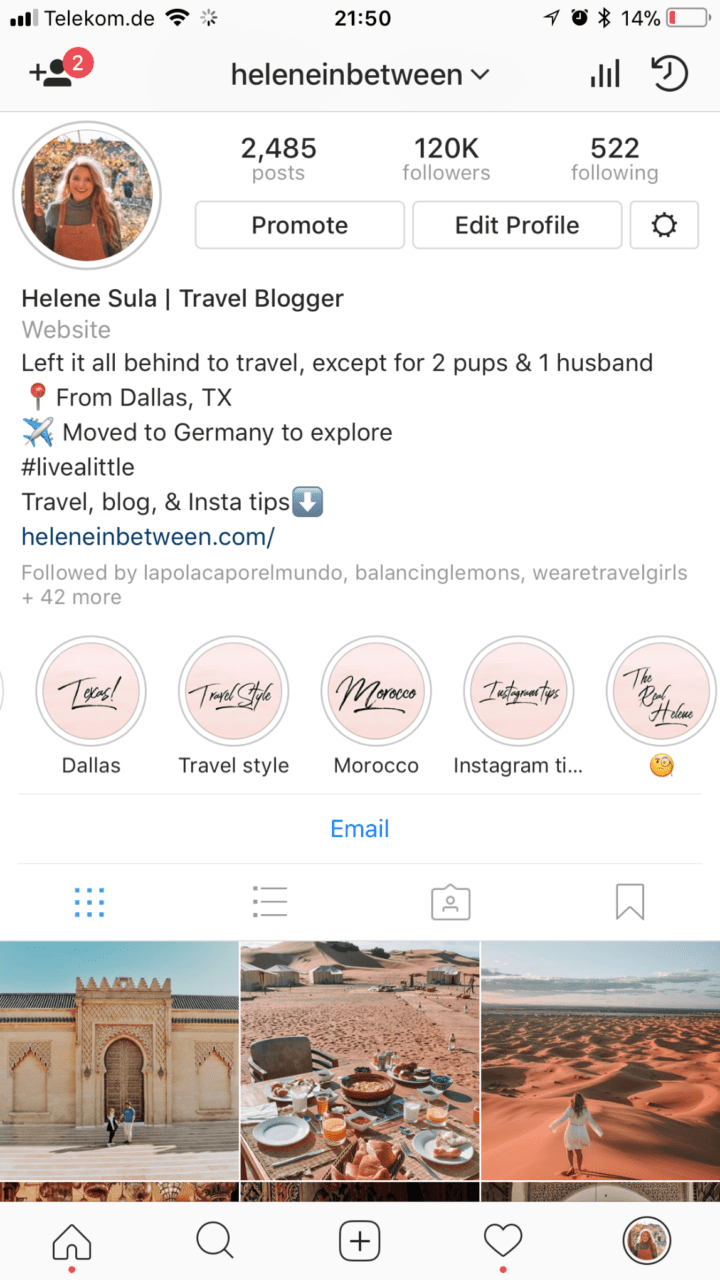Open the archive/history icon

pyautogui.click(x=669, y=73)
